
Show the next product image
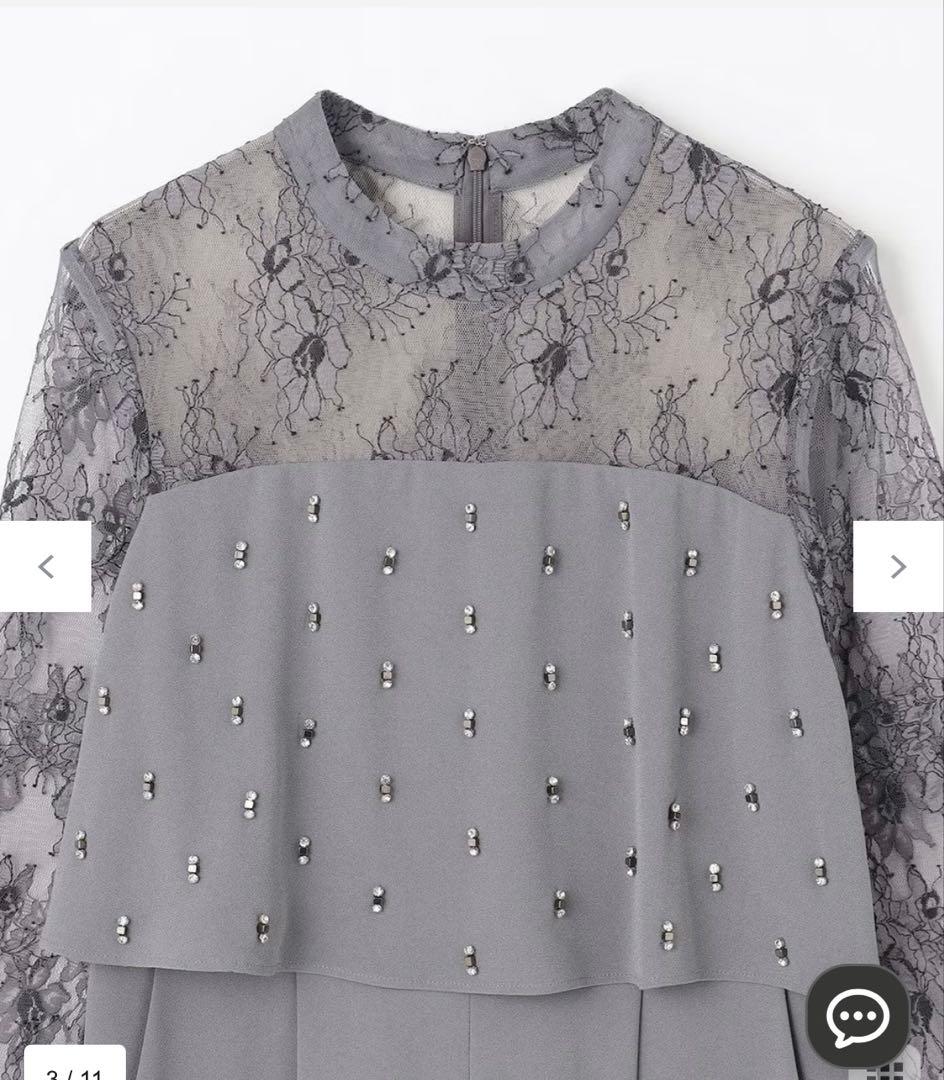[897, 567]
